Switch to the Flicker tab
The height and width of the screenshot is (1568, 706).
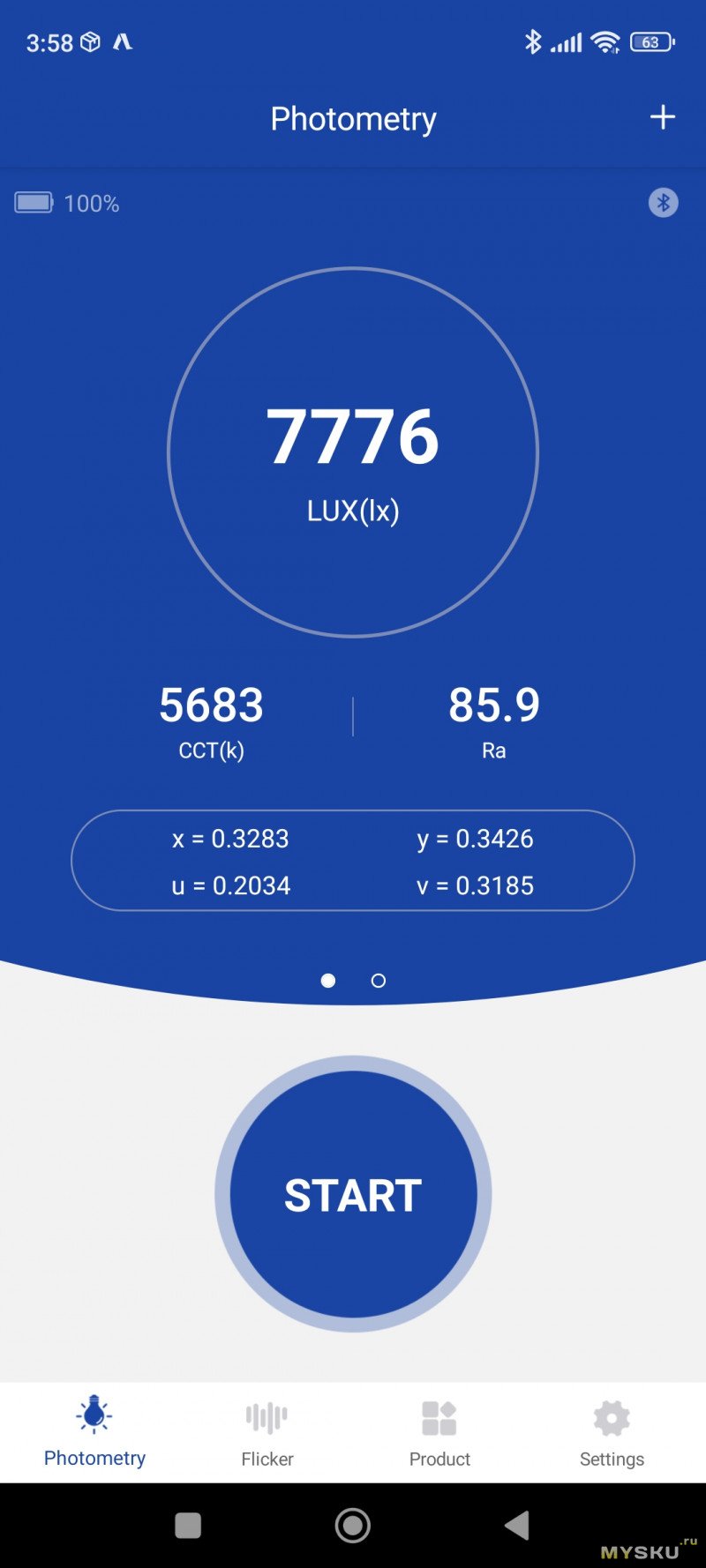click(x=267, y=1433)
